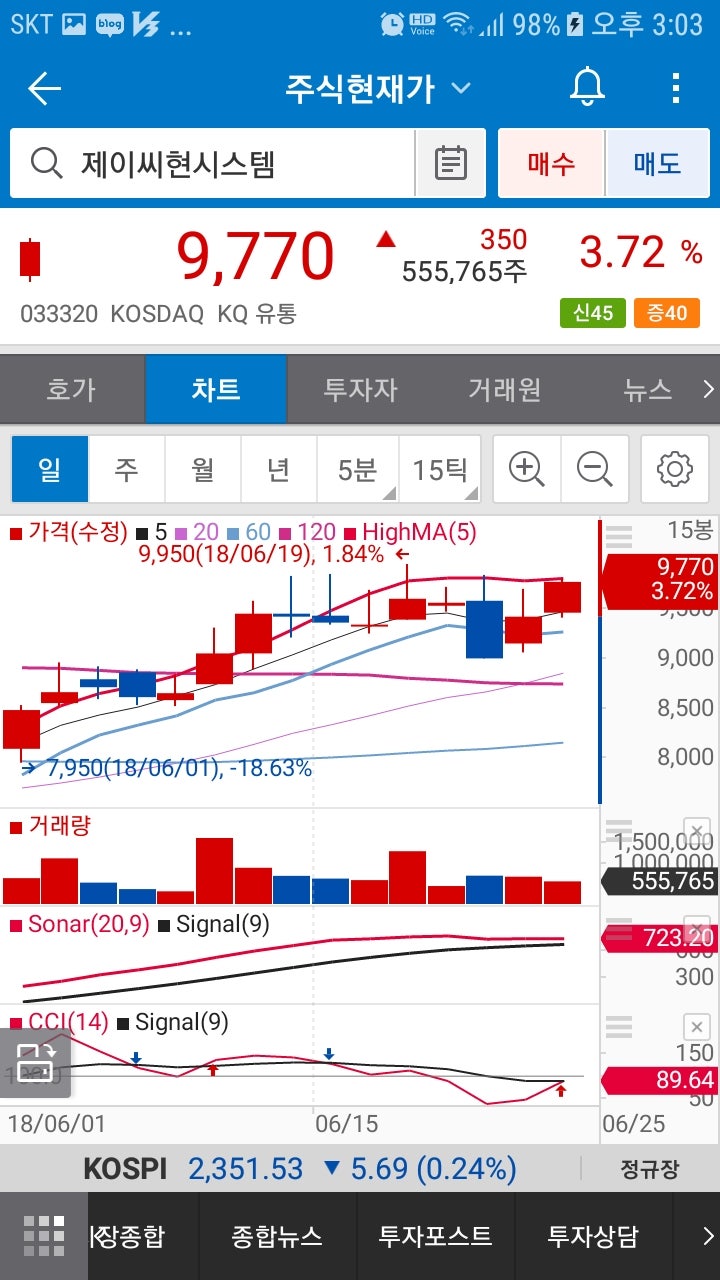Open chart settings via the gear icon
Viewport: 720px width, 1280px height.
point(674,468)
